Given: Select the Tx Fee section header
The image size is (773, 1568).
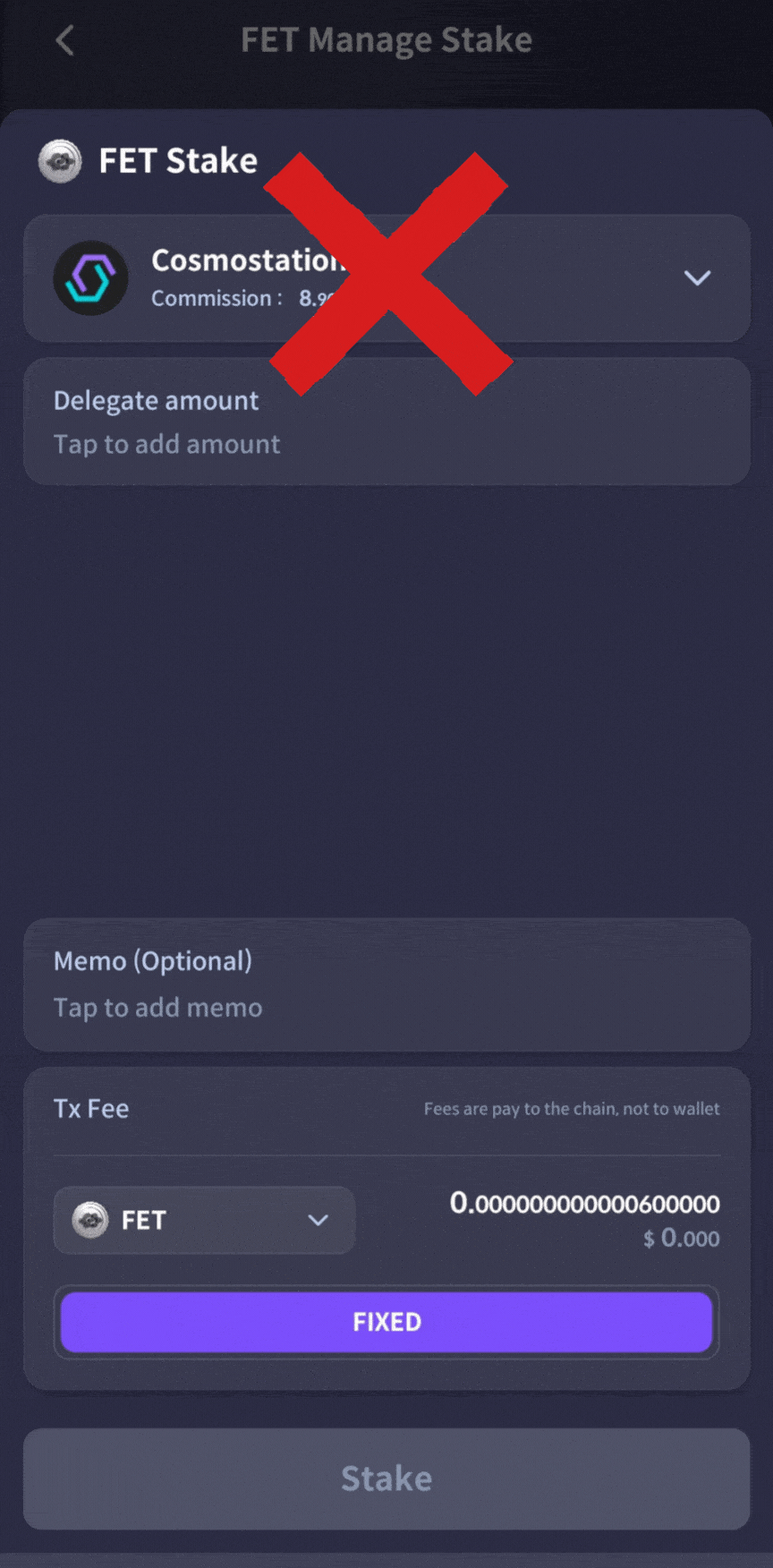Looking at the screenshot, I should tap(90, 1108).
